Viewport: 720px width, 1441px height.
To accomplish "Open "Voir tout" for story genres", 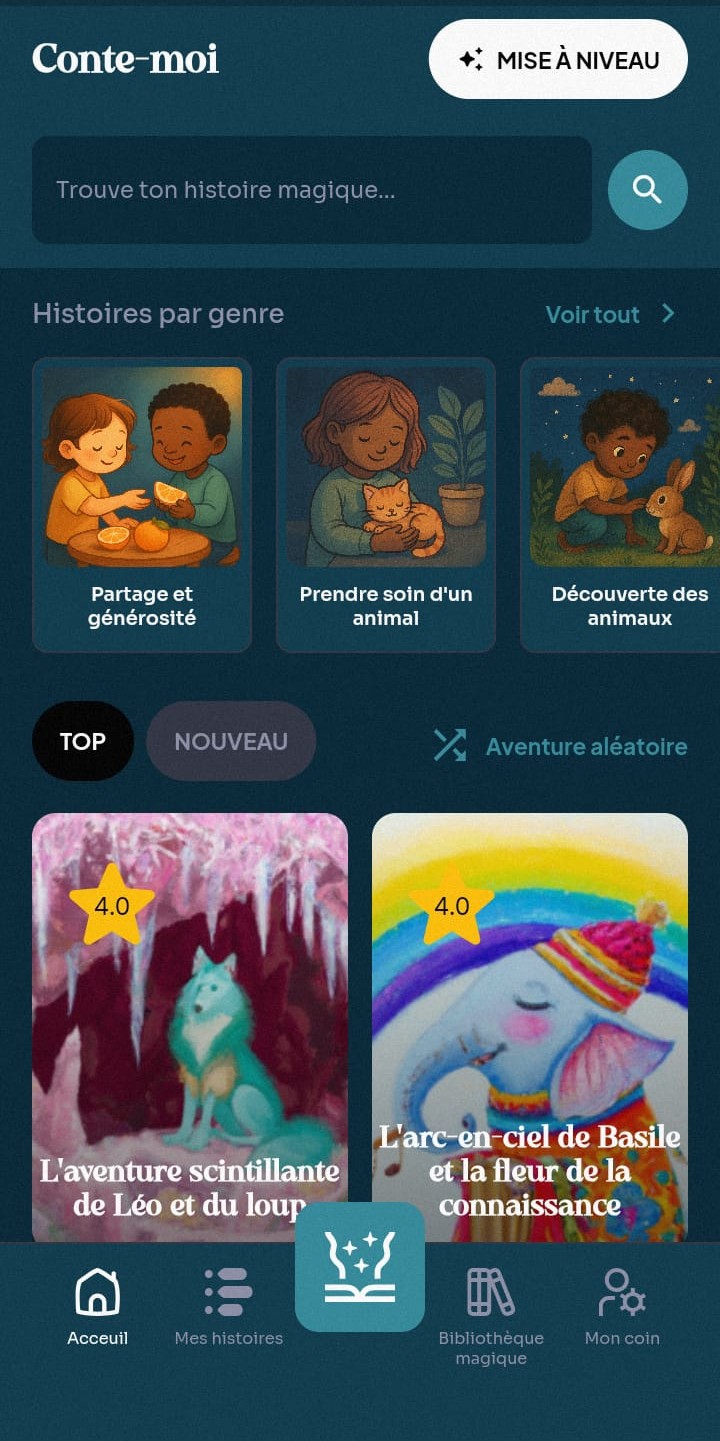I will (610, 314).
